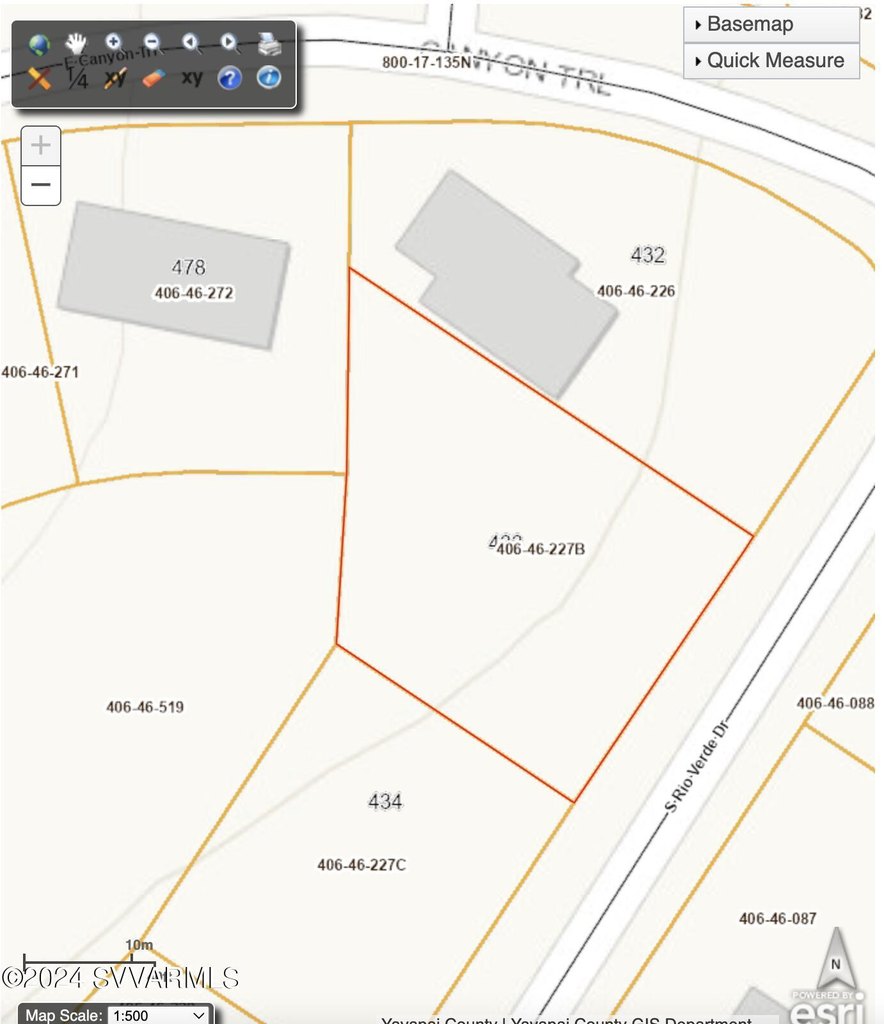Select the pan hand tool
The width and height of the screenshot is (884, 1024).
(x=77, y=44)
